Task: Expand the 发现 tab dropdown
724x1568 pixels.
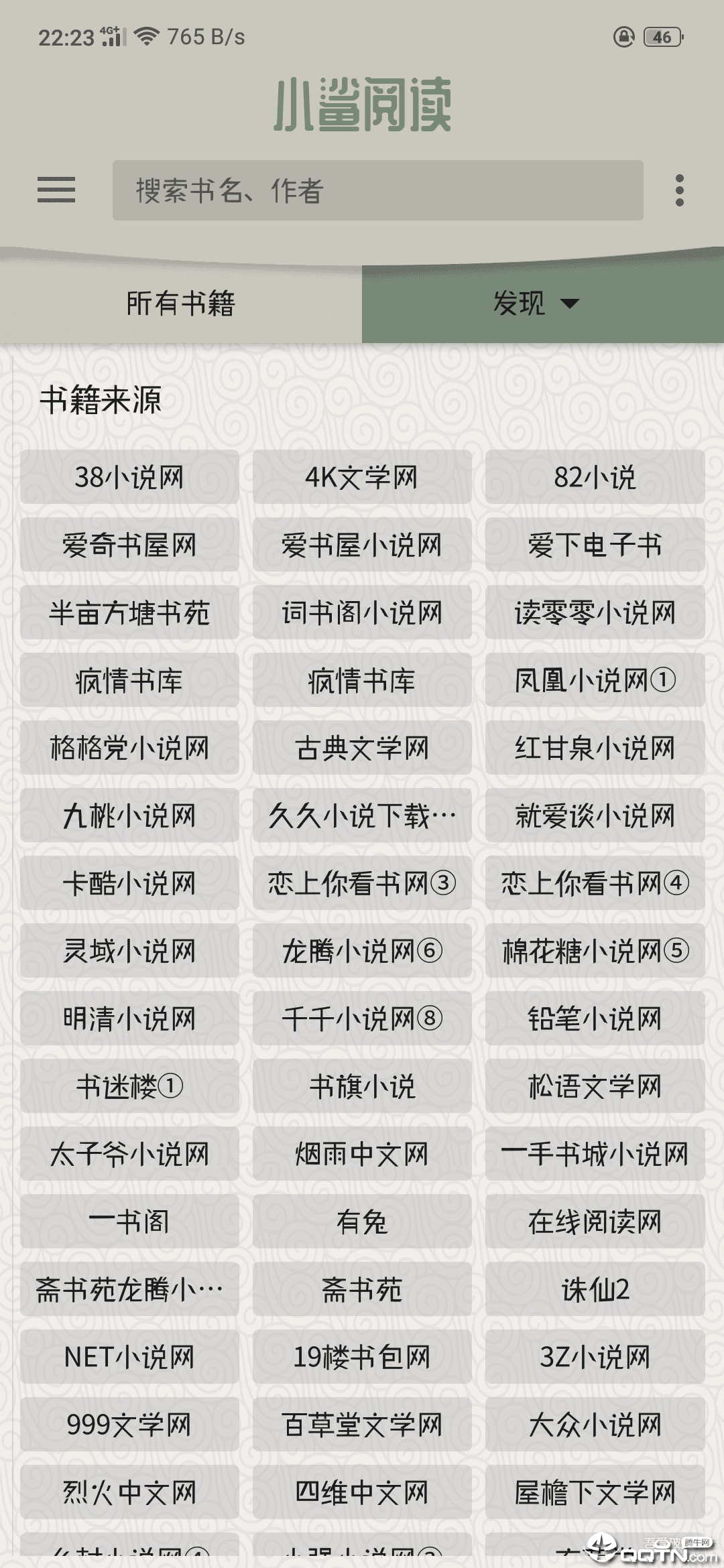Action: click(536, 304)
